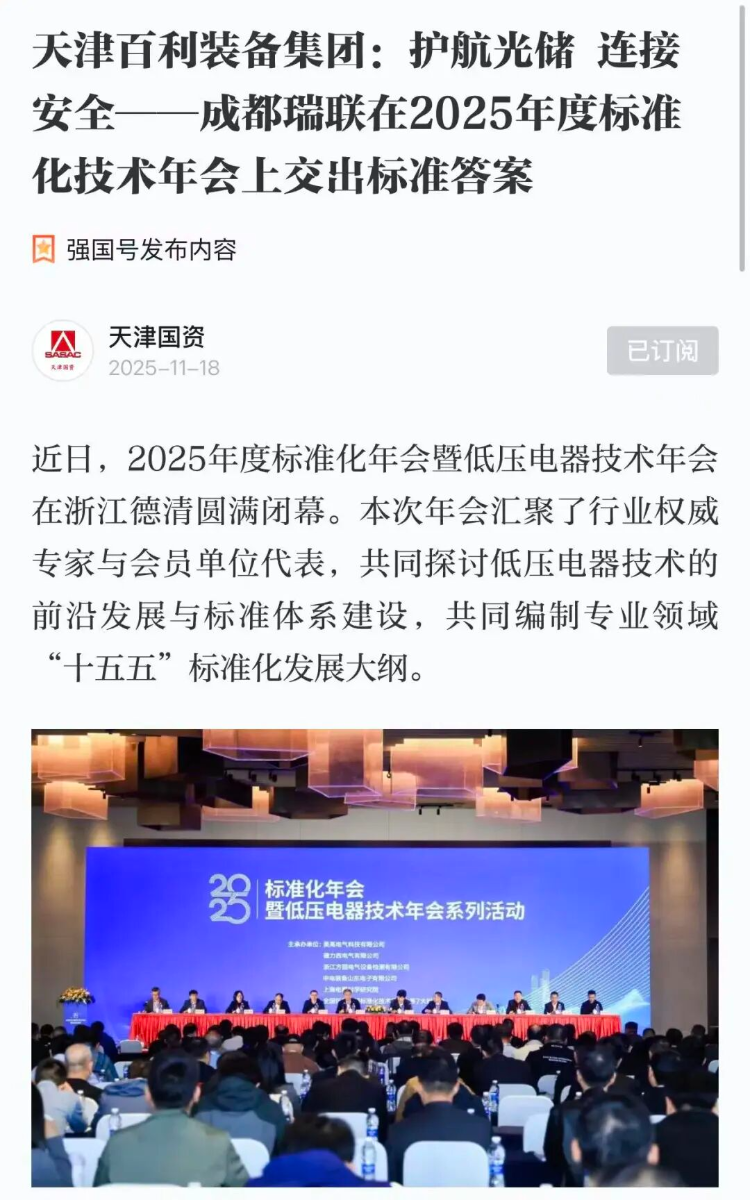
Task: Tap the 已订阅 subscription button
Action: (x=662, y=351)
